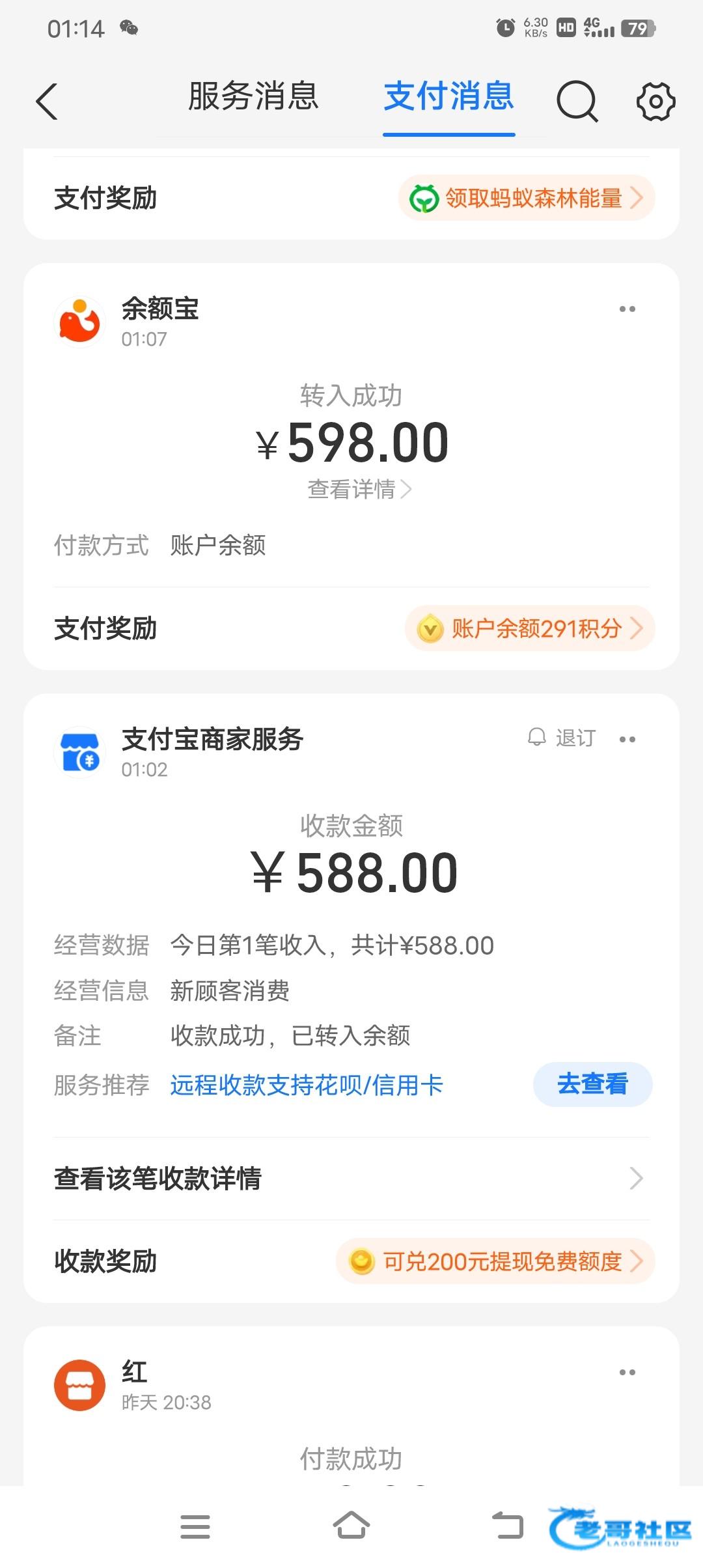Open 远程收款支持花呗/信用卡 link
Screen dimensions: 703x1568
click(307, 1085)
